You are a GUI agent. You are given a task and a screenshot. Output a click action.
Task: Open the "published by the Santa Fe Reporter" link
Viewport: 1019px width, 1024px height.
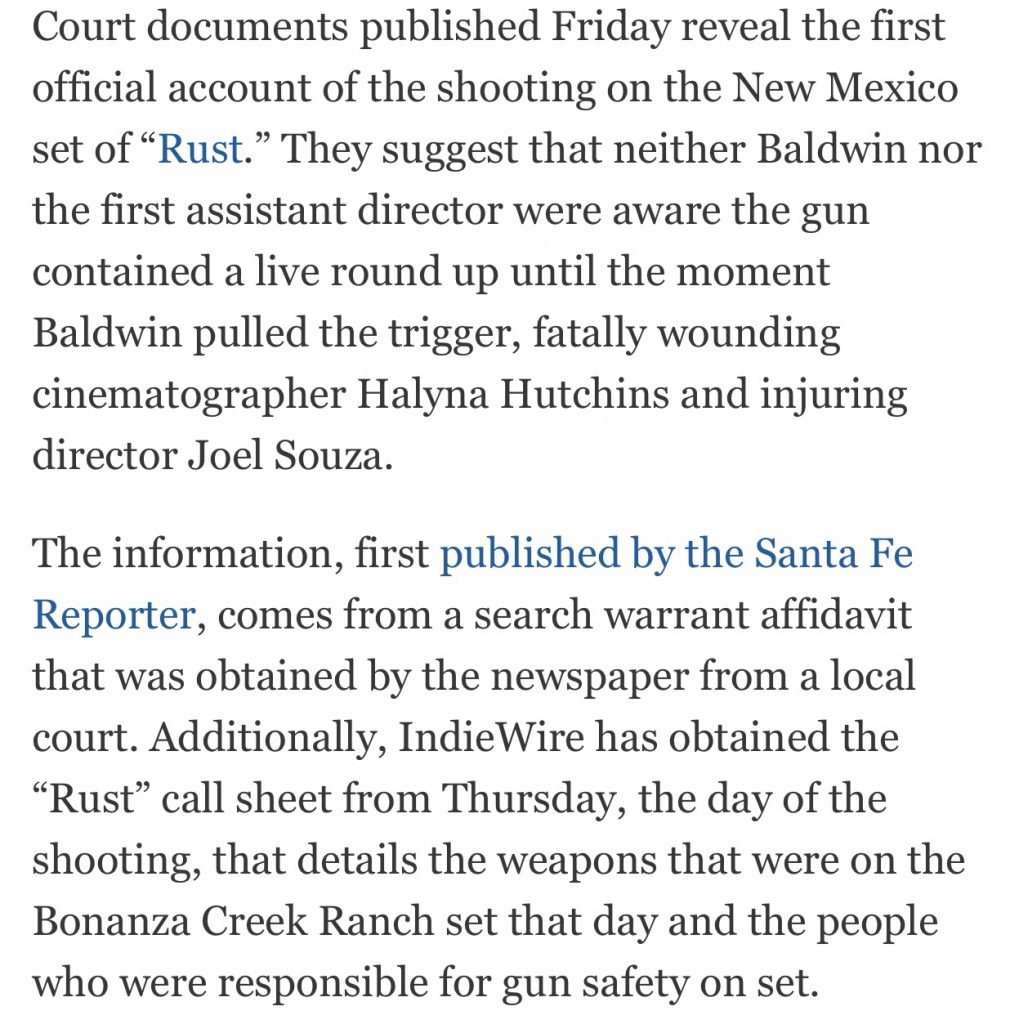coord(675,554)
